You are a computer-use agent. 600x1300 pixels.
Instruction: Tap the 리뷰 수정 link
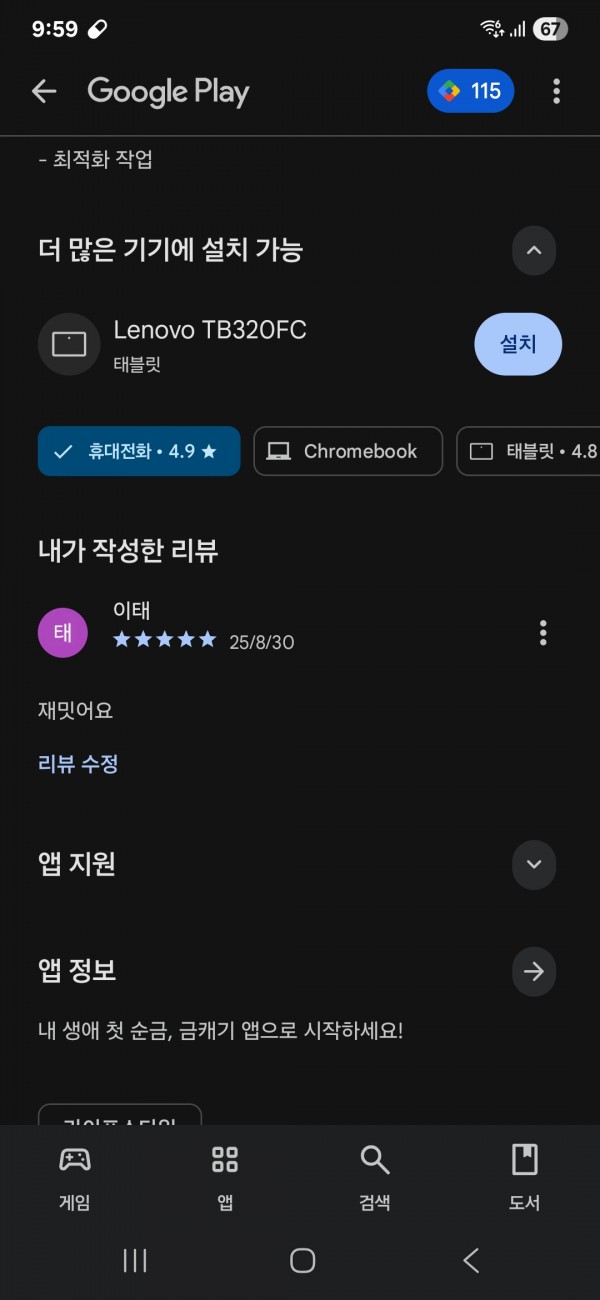78,764
